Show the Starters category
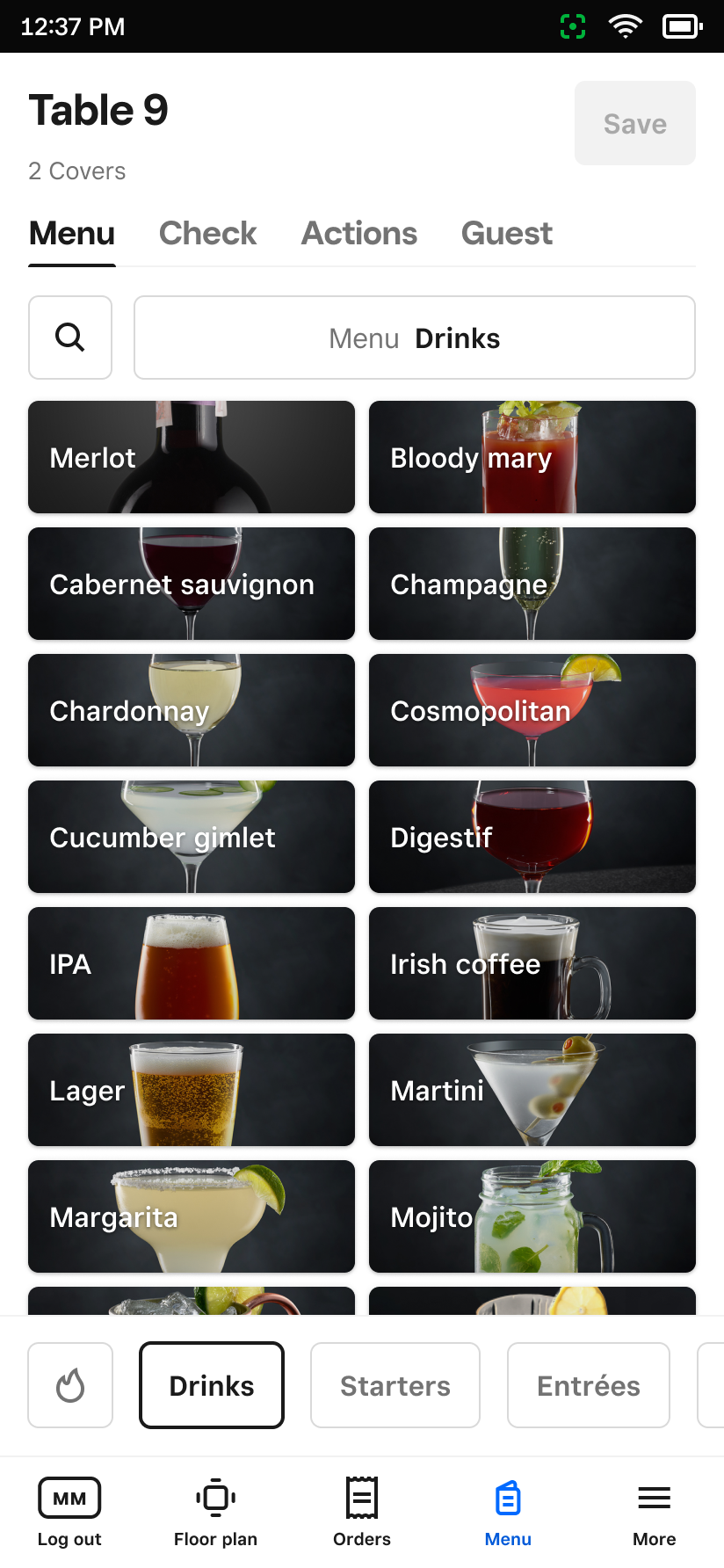Viewport: 724px width, 1568px height. (395, 1385)
